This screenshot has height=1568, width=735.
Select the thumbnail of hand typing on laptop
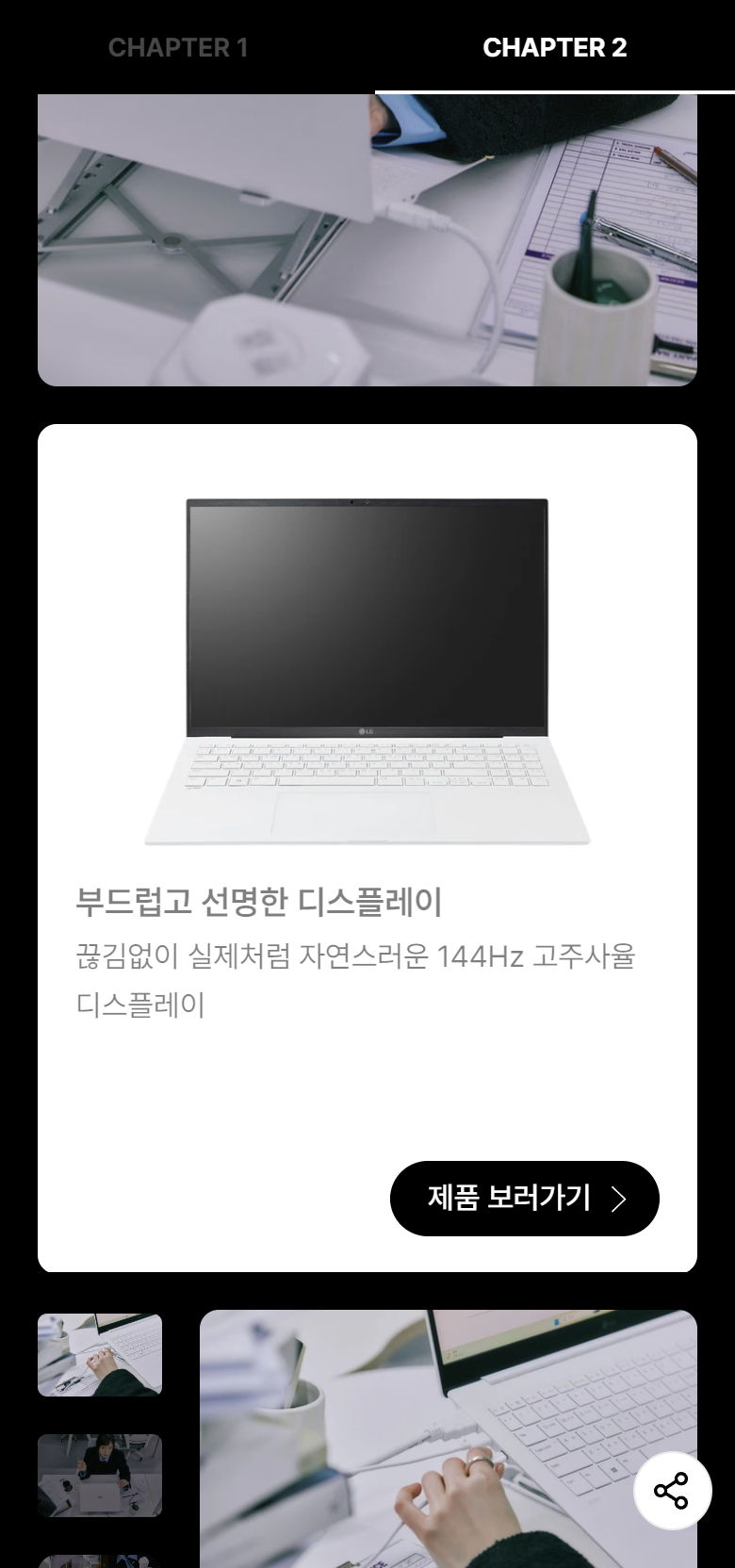tap(100, 1354)
